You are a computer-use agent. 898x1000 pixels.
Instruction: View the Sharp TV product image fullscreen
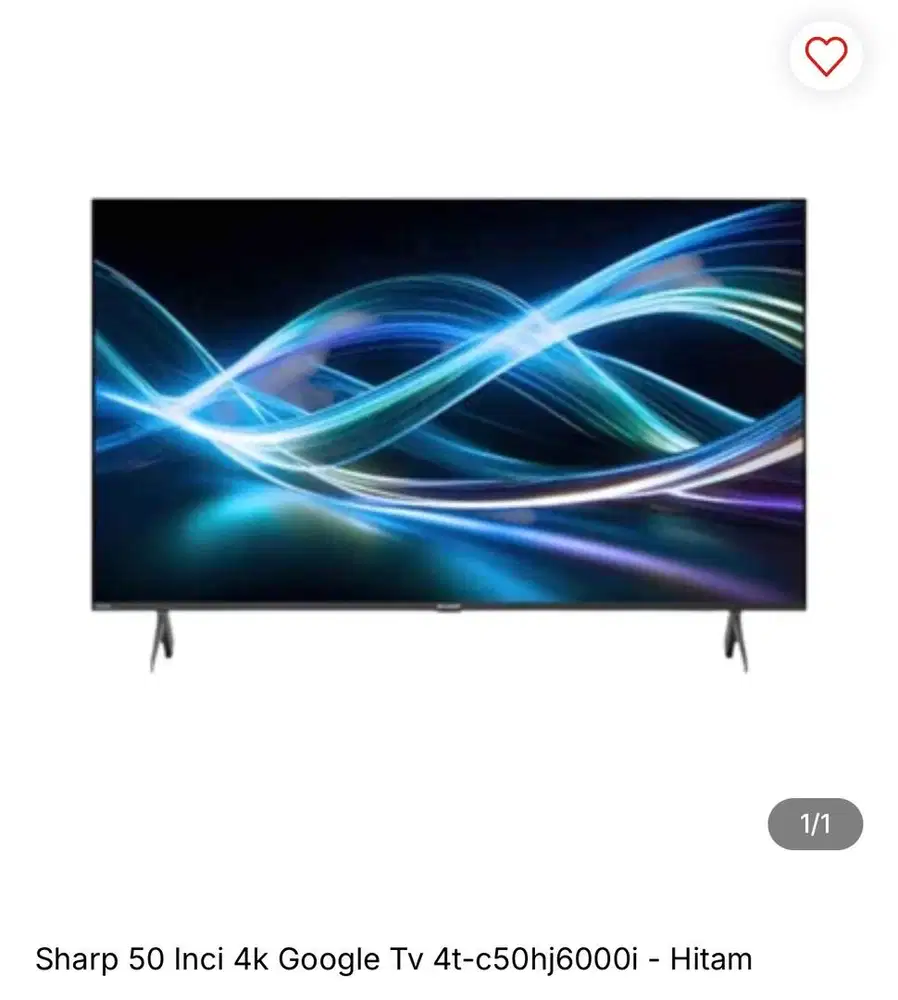[x=449, y=420]
